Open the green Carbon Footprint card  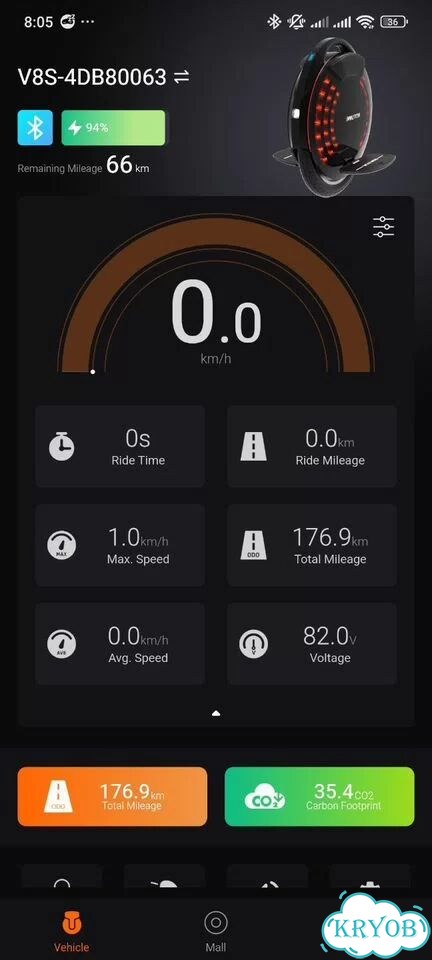[319, 797]
